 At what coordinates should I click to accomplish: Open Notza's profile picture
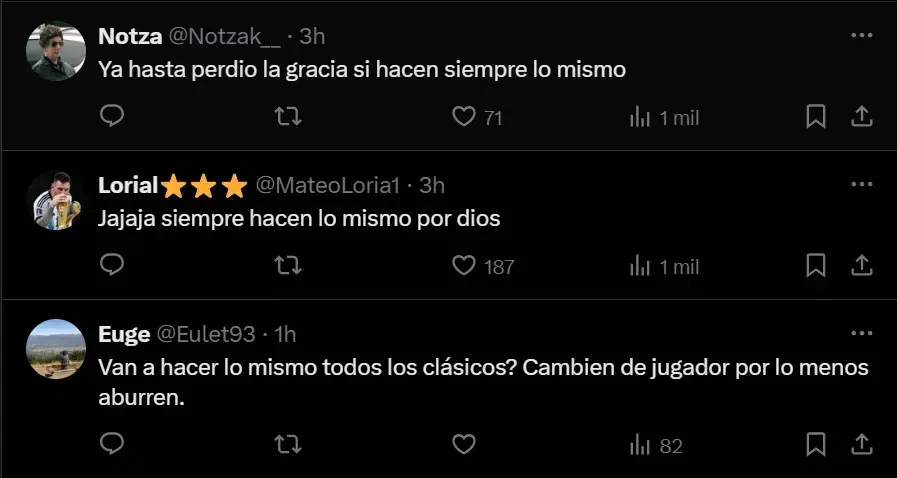56,51
